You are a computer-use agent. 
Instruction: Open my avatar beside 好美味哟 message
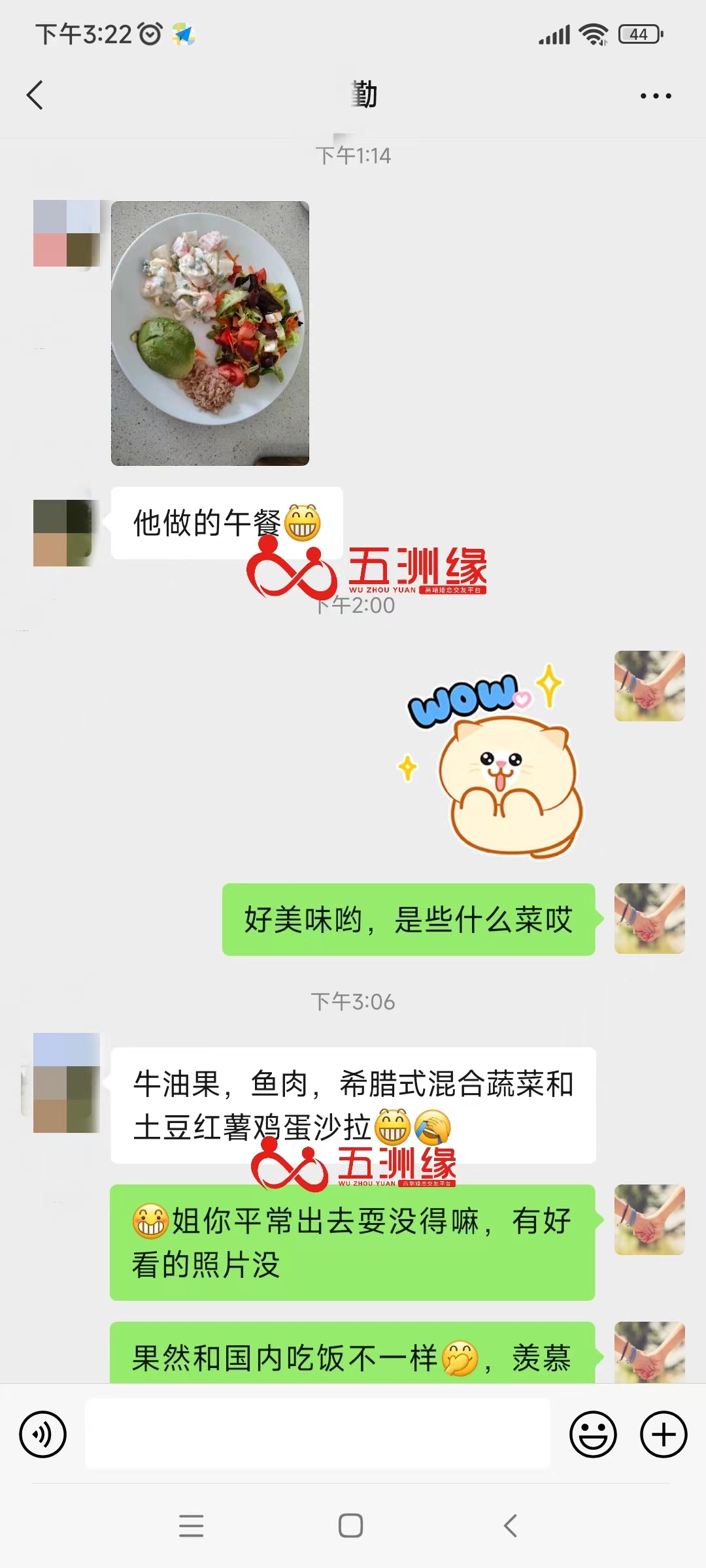pyautogui.click(x=649, y=919)
